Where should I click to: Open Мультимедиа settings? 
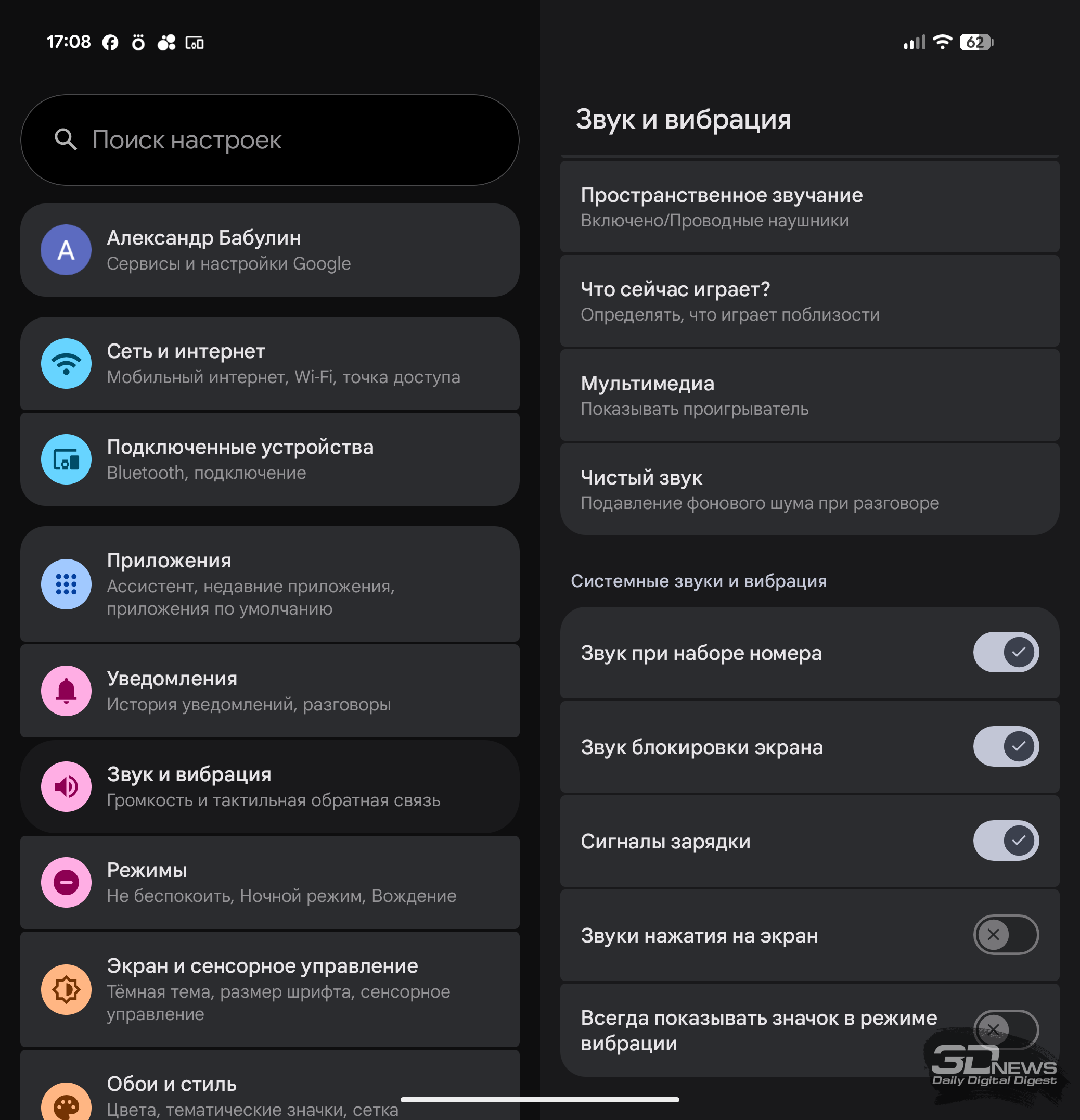pos(809,396)
